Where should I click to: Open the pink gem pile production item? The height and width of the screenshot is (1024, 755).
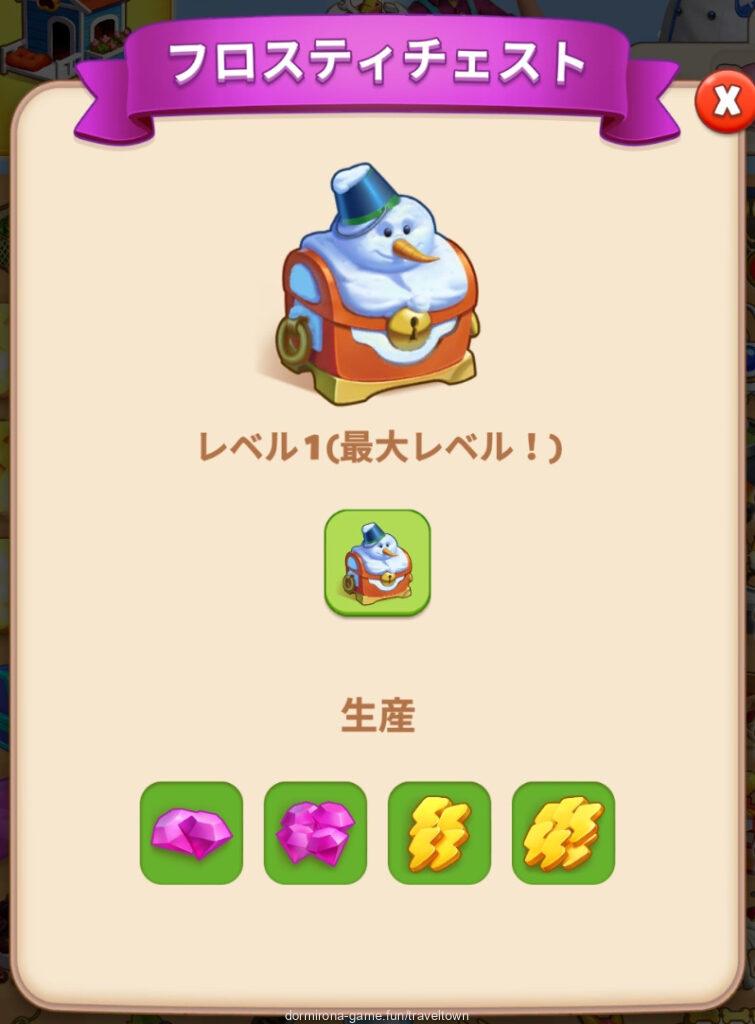coord(315,833)
